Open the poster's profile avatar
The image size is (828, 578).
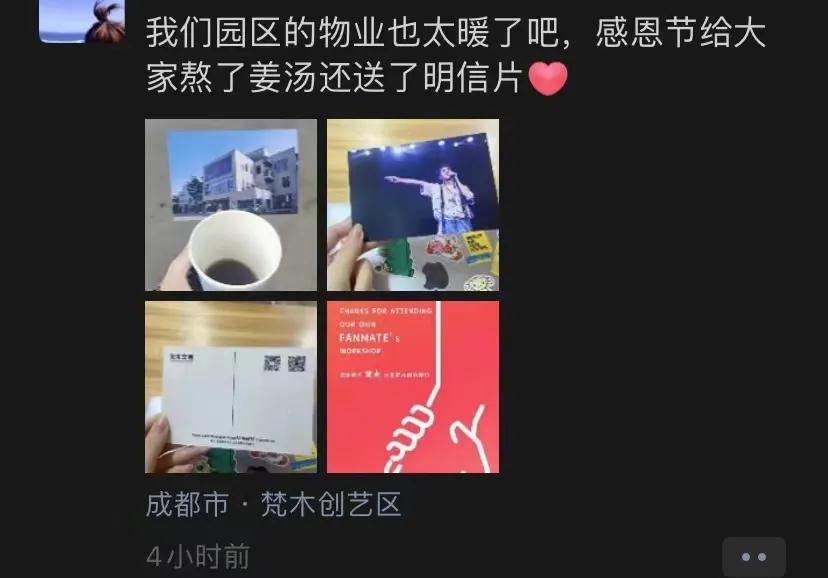(82, 21)
